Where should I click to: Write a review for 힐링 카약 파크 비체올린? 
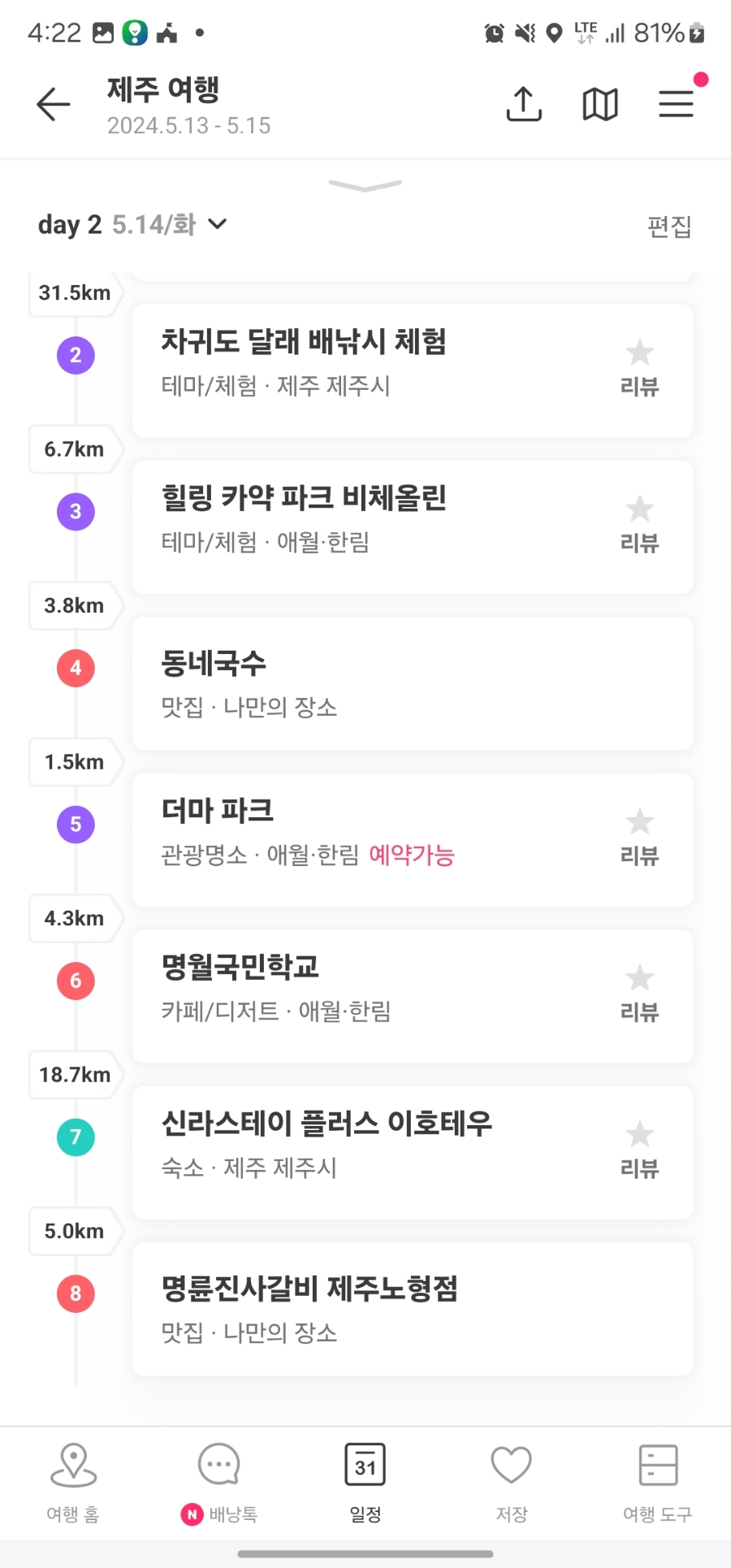tap(639, 526)
